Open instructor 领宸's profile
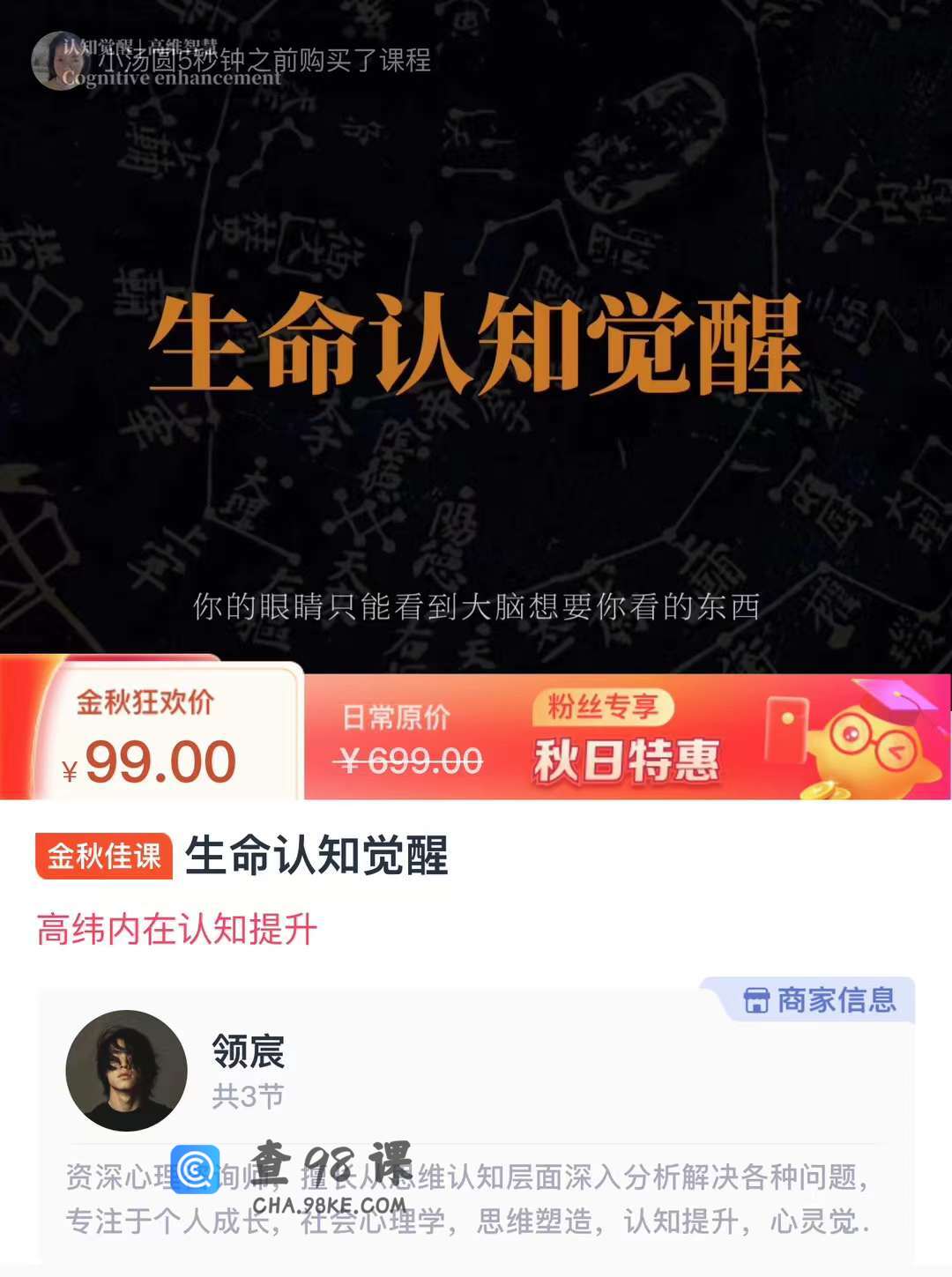Screen dimensions: 952x1277 126,1070
